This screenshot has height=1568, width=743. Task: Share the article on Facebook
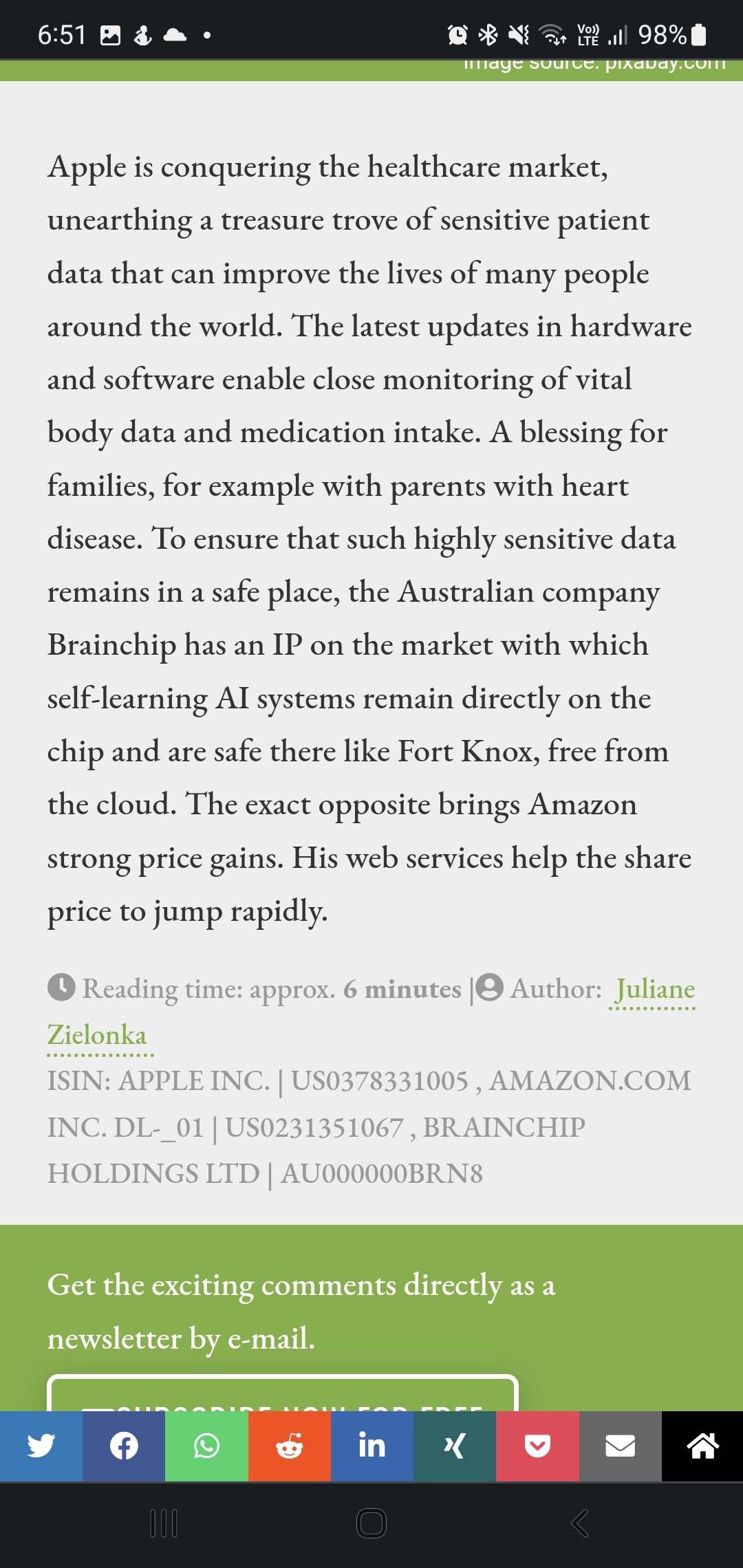[124, 1446]
